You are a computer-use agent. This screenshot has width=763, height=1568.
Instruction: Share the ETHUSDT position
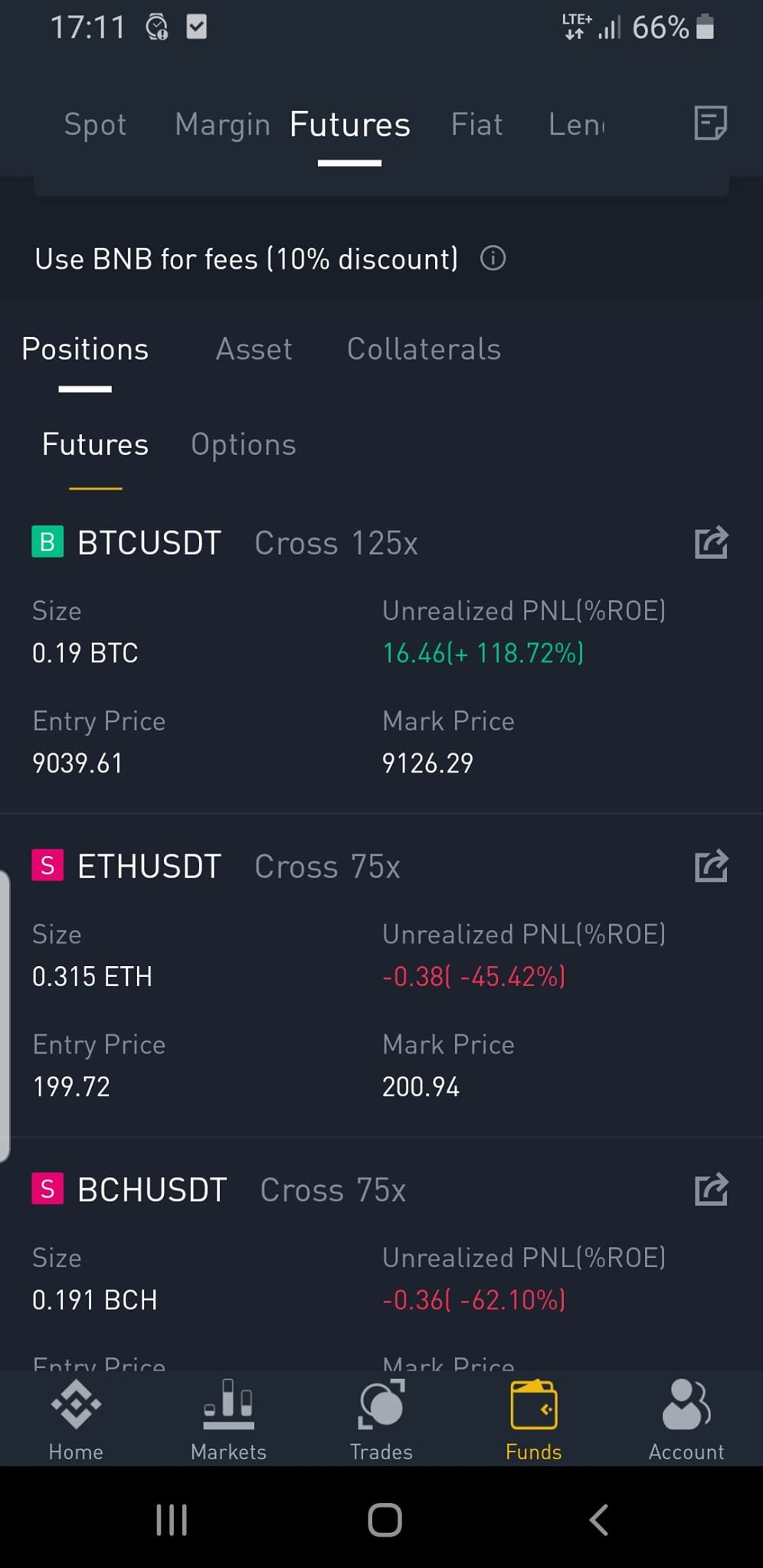coord(711,867)
